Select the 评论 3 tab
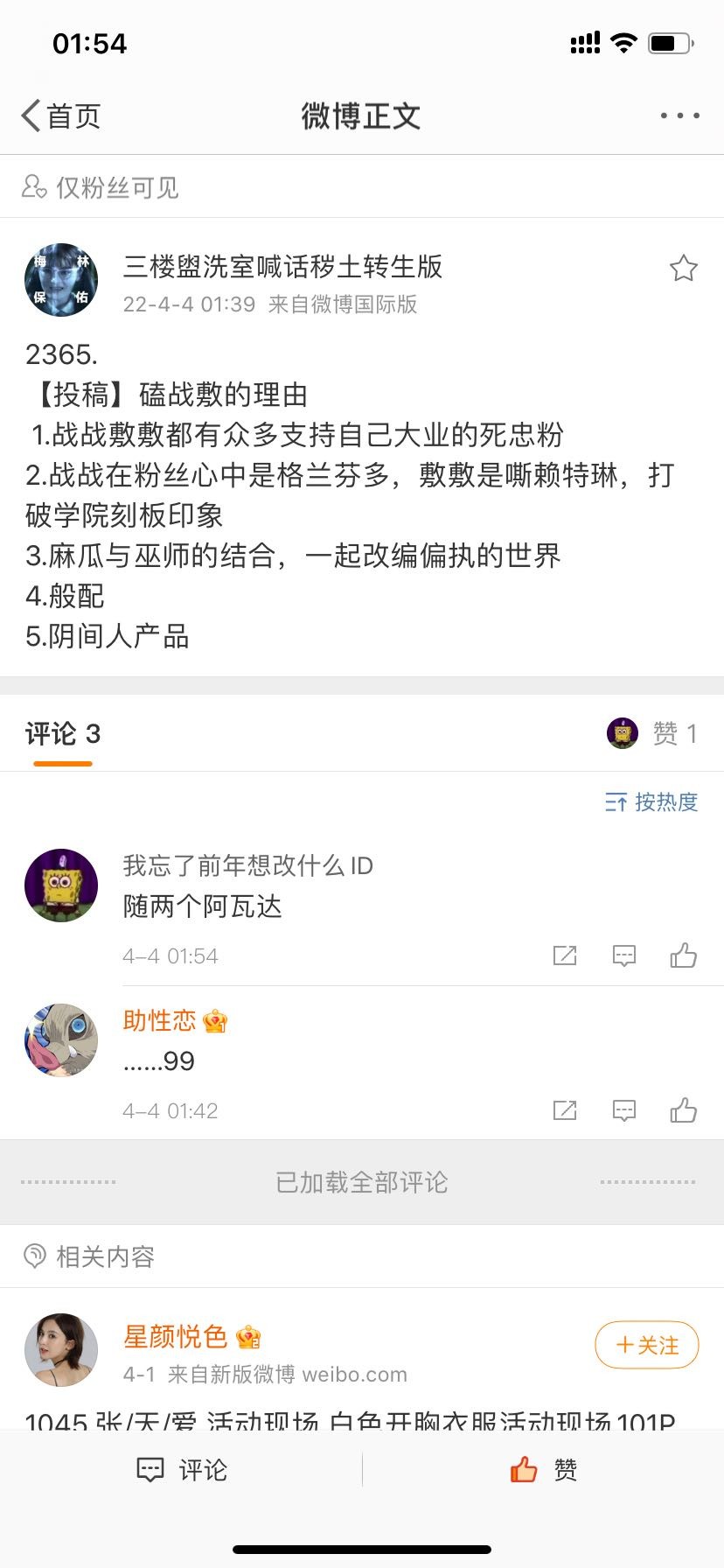The width and height of the screenshot is (724, 1568). tap(62, 733)
